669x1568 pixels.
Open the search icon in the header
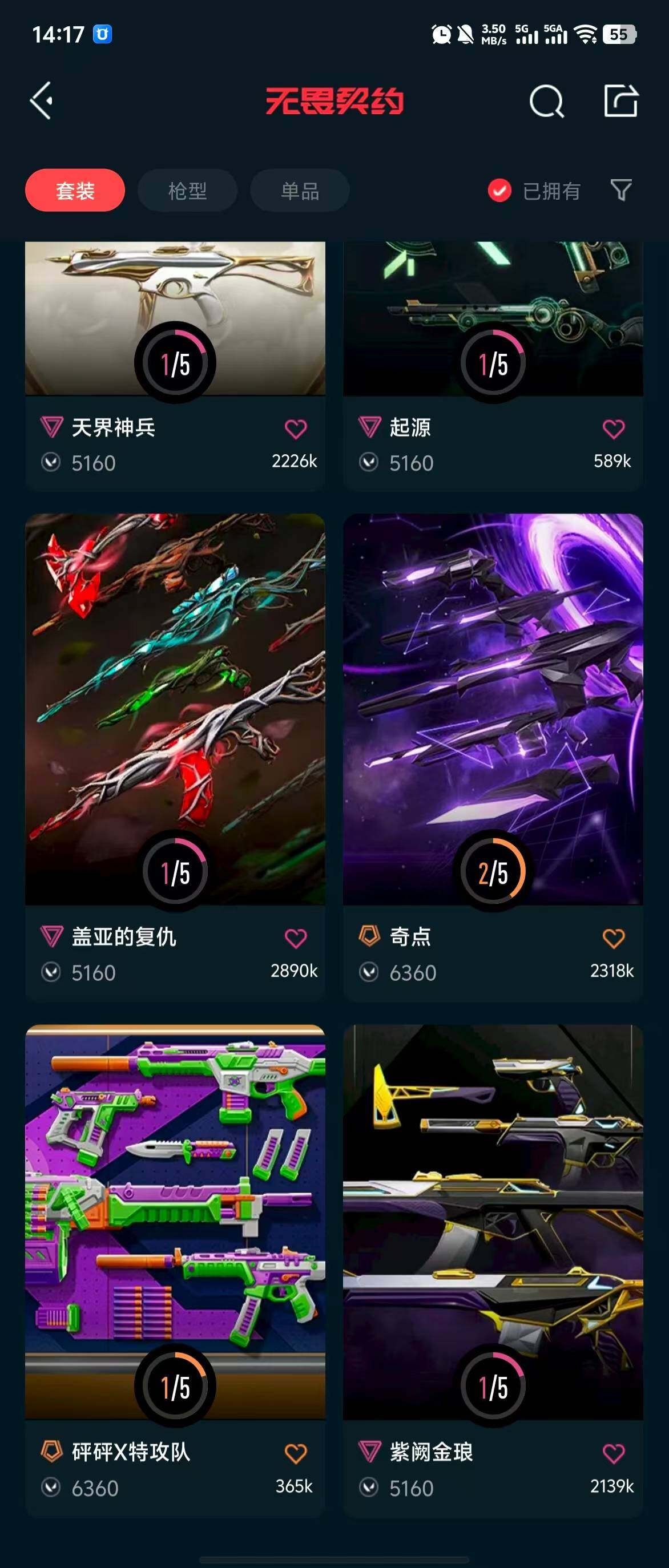click(546, 101)
